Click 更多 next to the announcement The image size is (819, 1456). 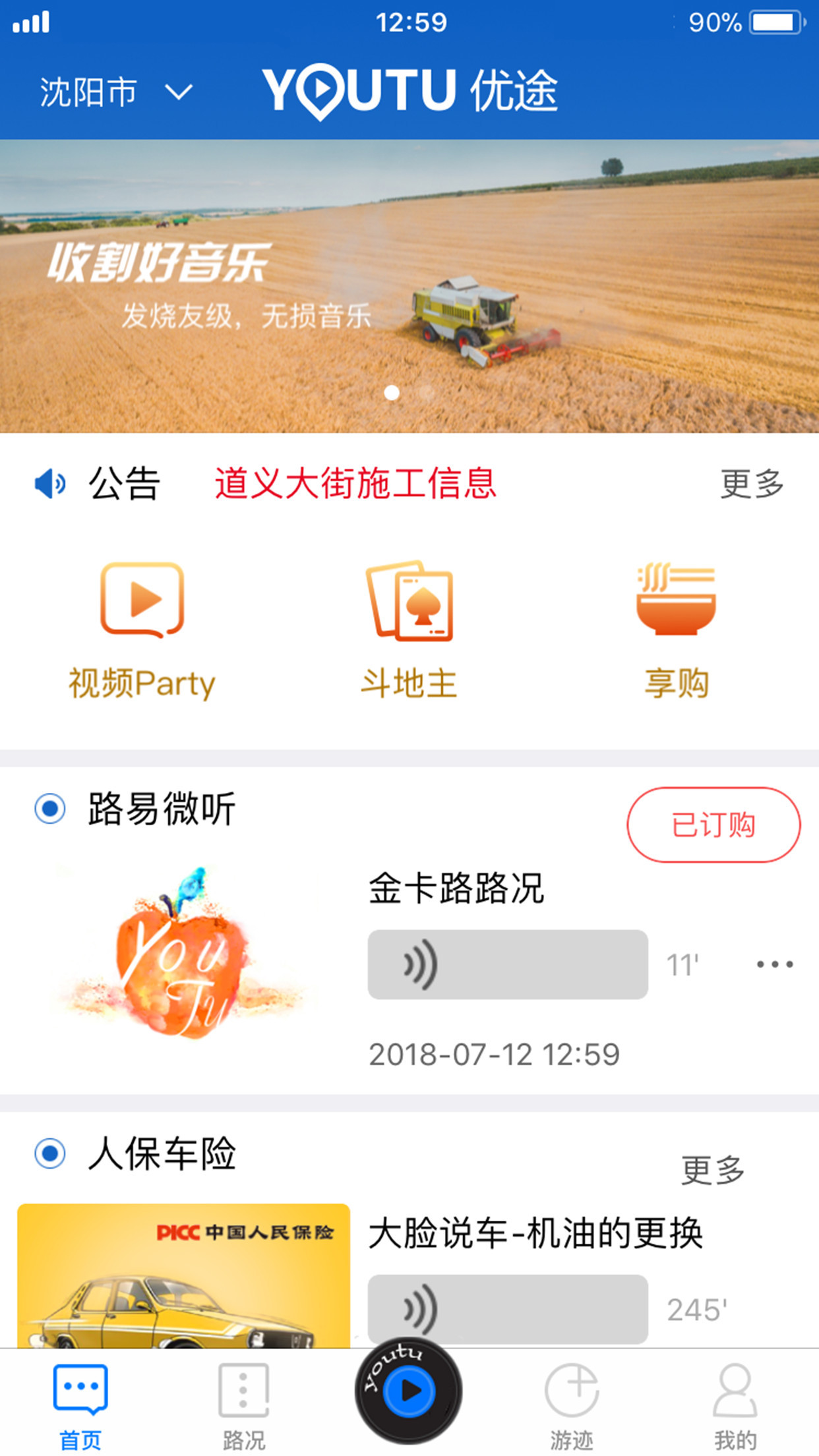(752, 483)
